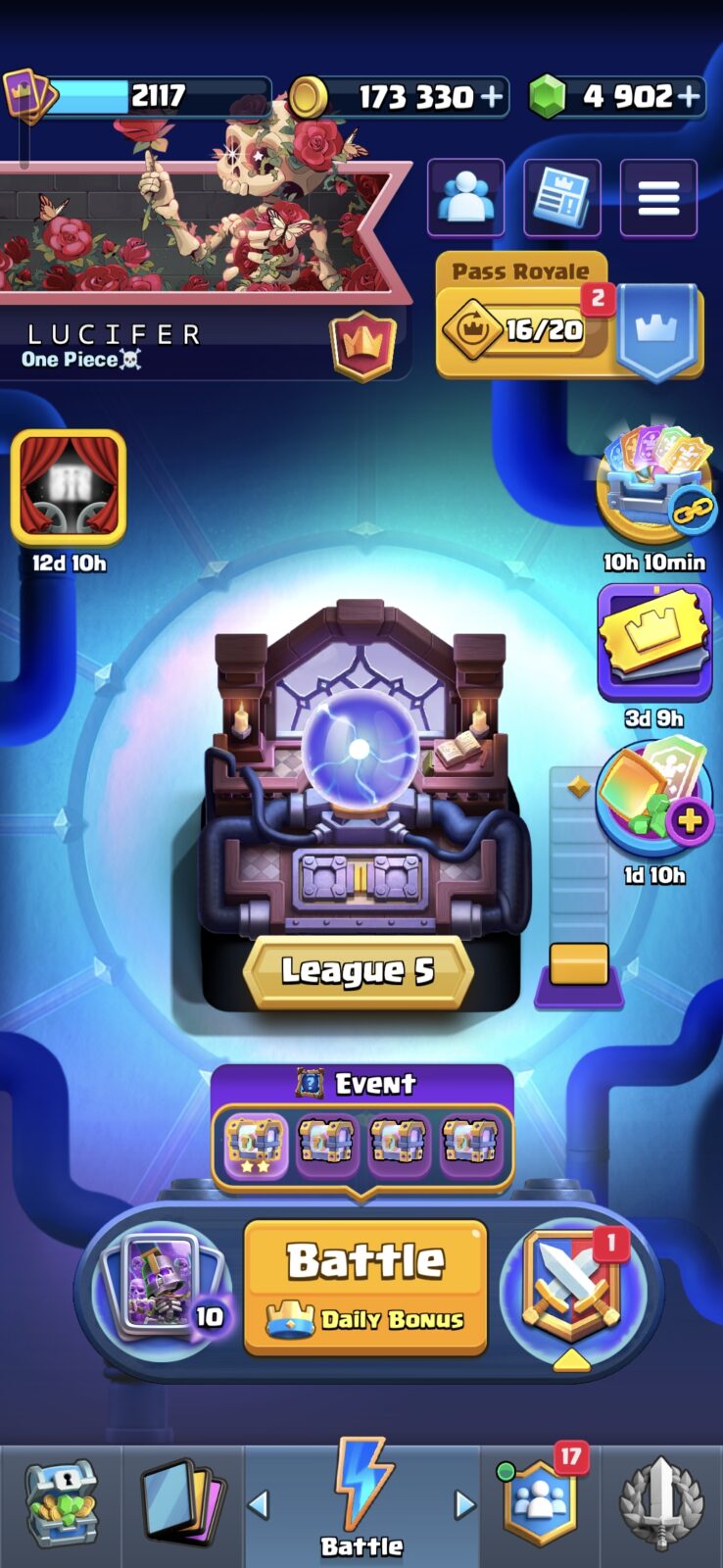View League 5 details
Viewport: 723px width, 1568px height.
359,971
